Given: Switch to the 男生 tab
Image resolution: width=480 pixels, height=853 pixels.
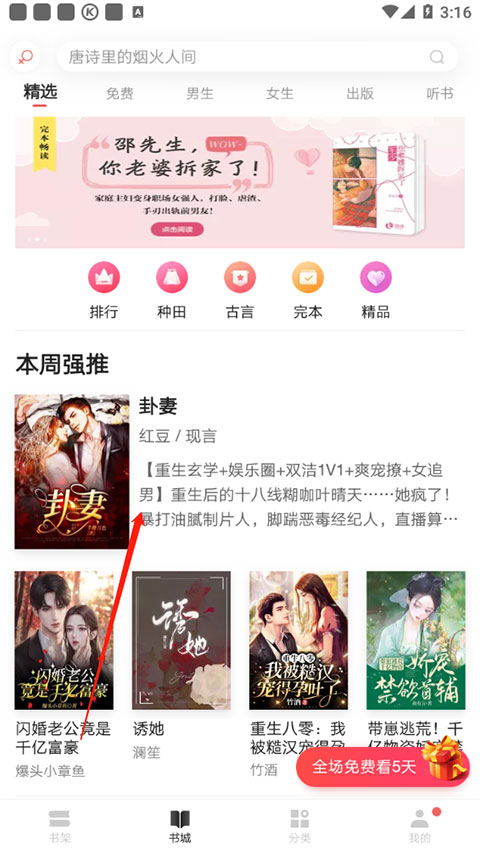Looking at the screenshot, I should 200,94.
